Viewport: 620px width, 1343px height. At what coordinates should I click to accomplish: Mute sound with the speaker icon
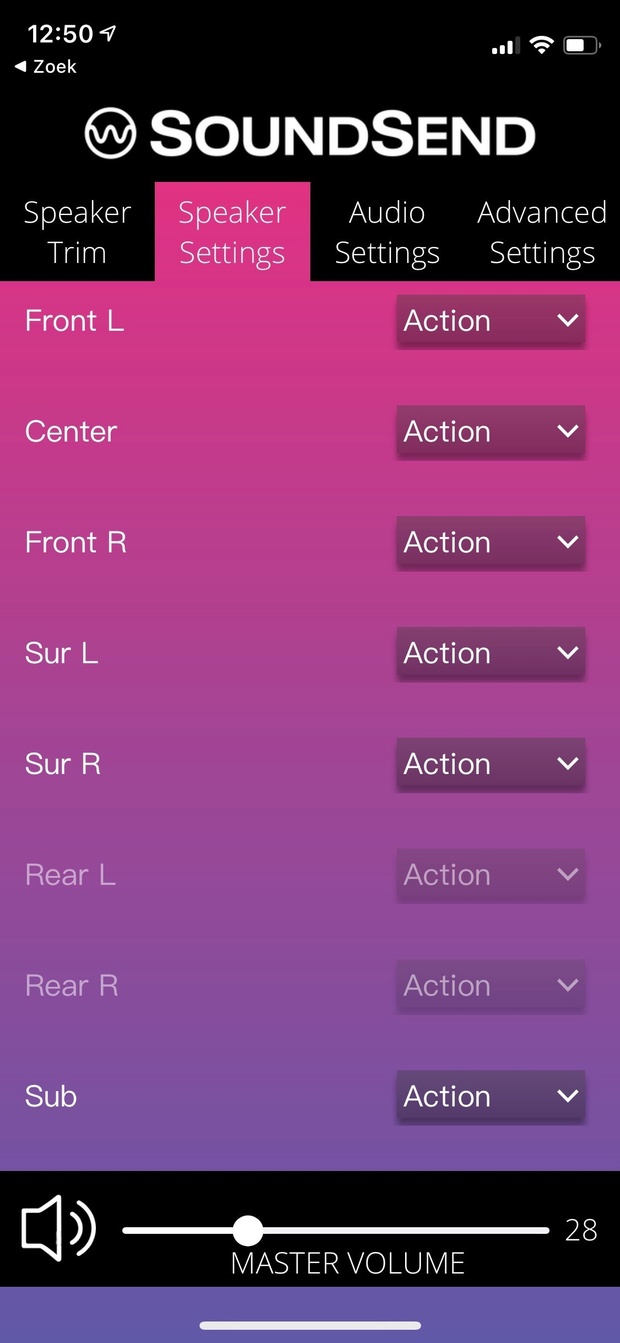(58, 1229)
